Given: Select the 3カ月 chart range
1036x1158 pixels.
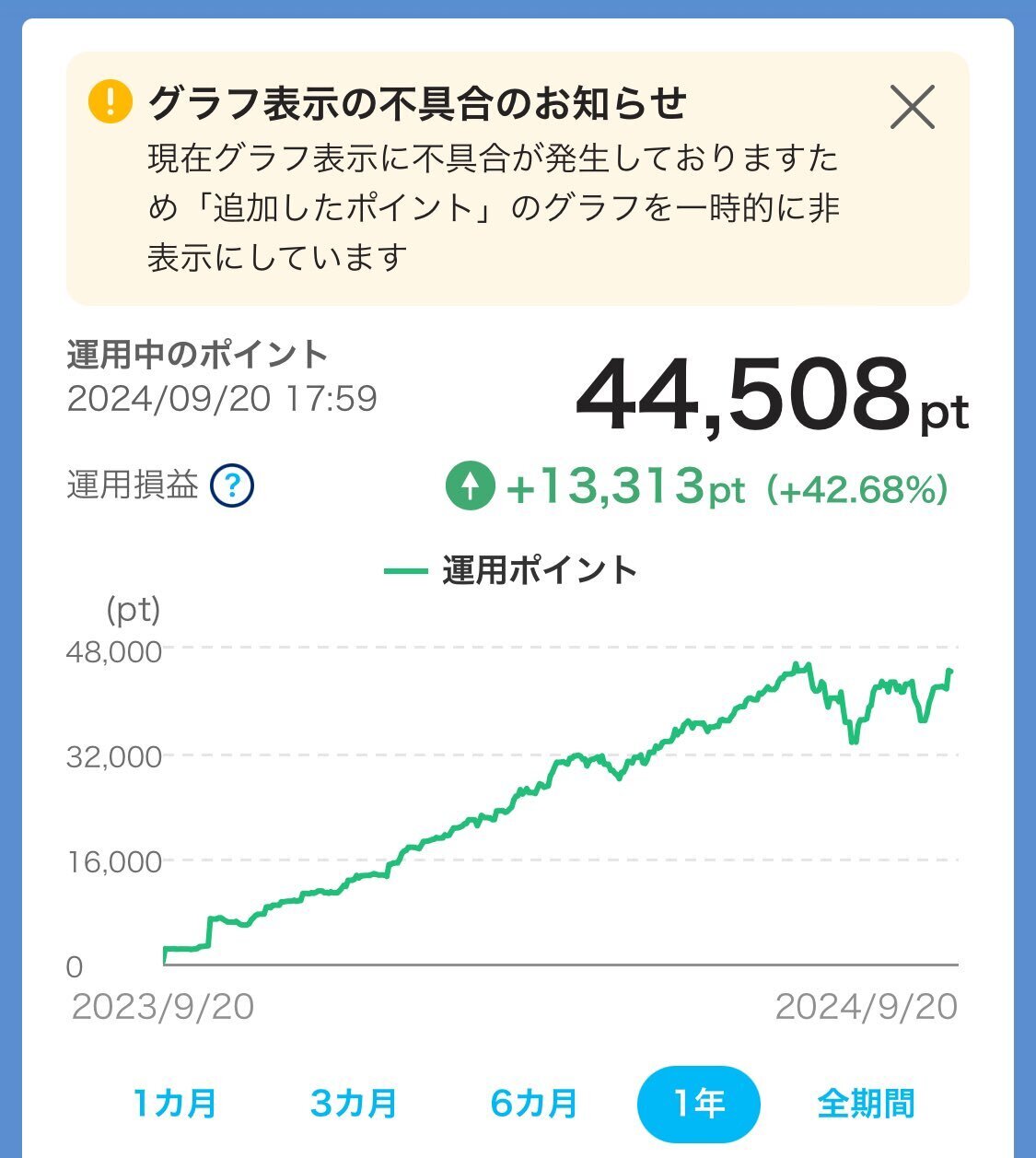Looking at the screenshot, I should (354, 1103).
